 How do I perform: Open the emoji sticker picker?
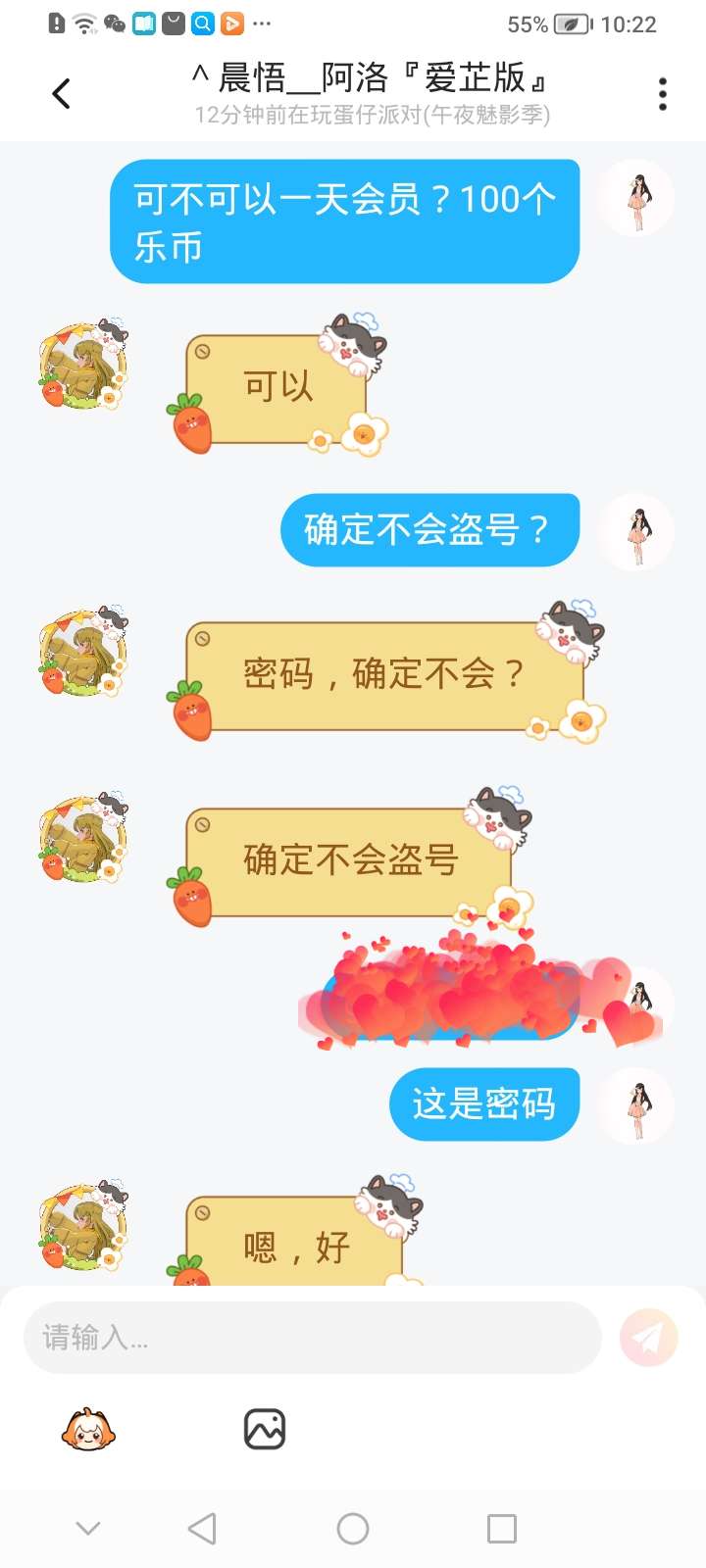click(88, 1429)
